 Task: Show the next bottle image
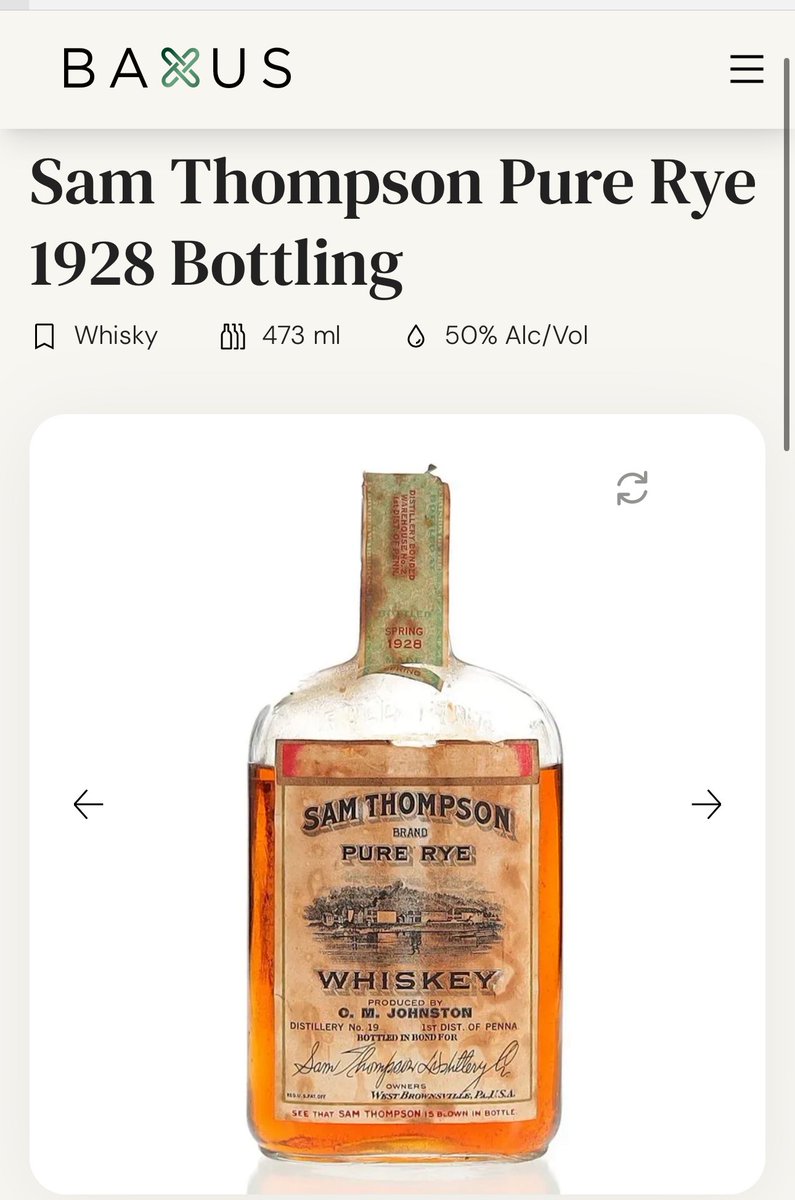tap(706, 804)
